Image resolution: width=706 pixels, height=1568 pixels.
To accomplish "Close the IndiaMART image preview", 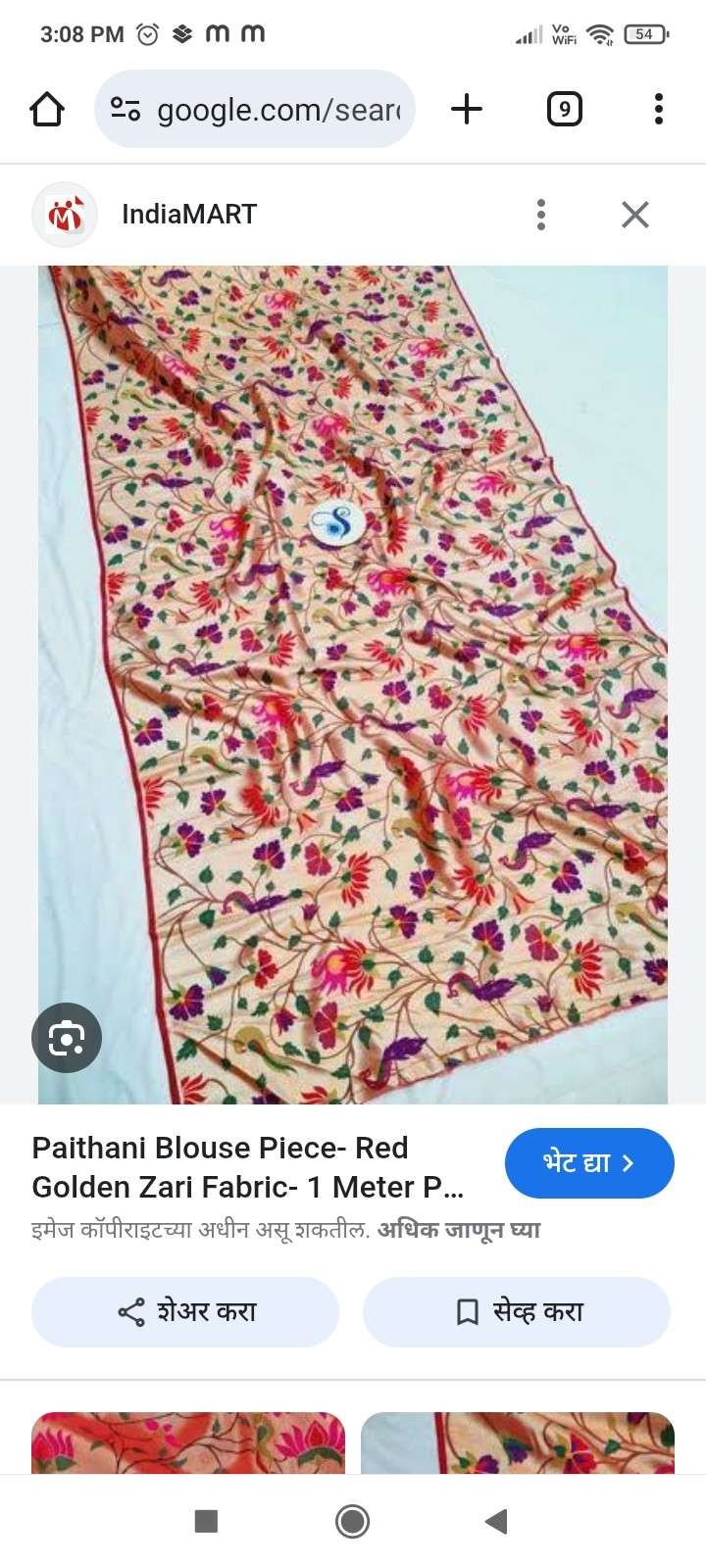I will 635,215.
